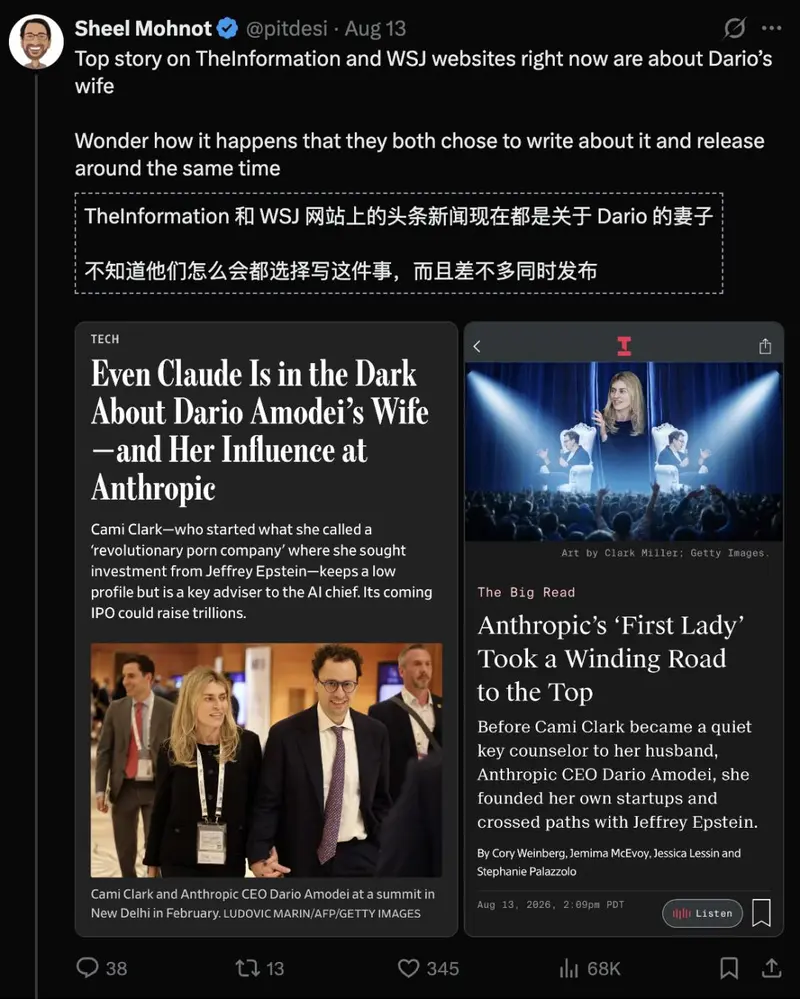Share the tweet via the share icon
The width and height of the screenshot is (800, 999).
tap(771, 968)
